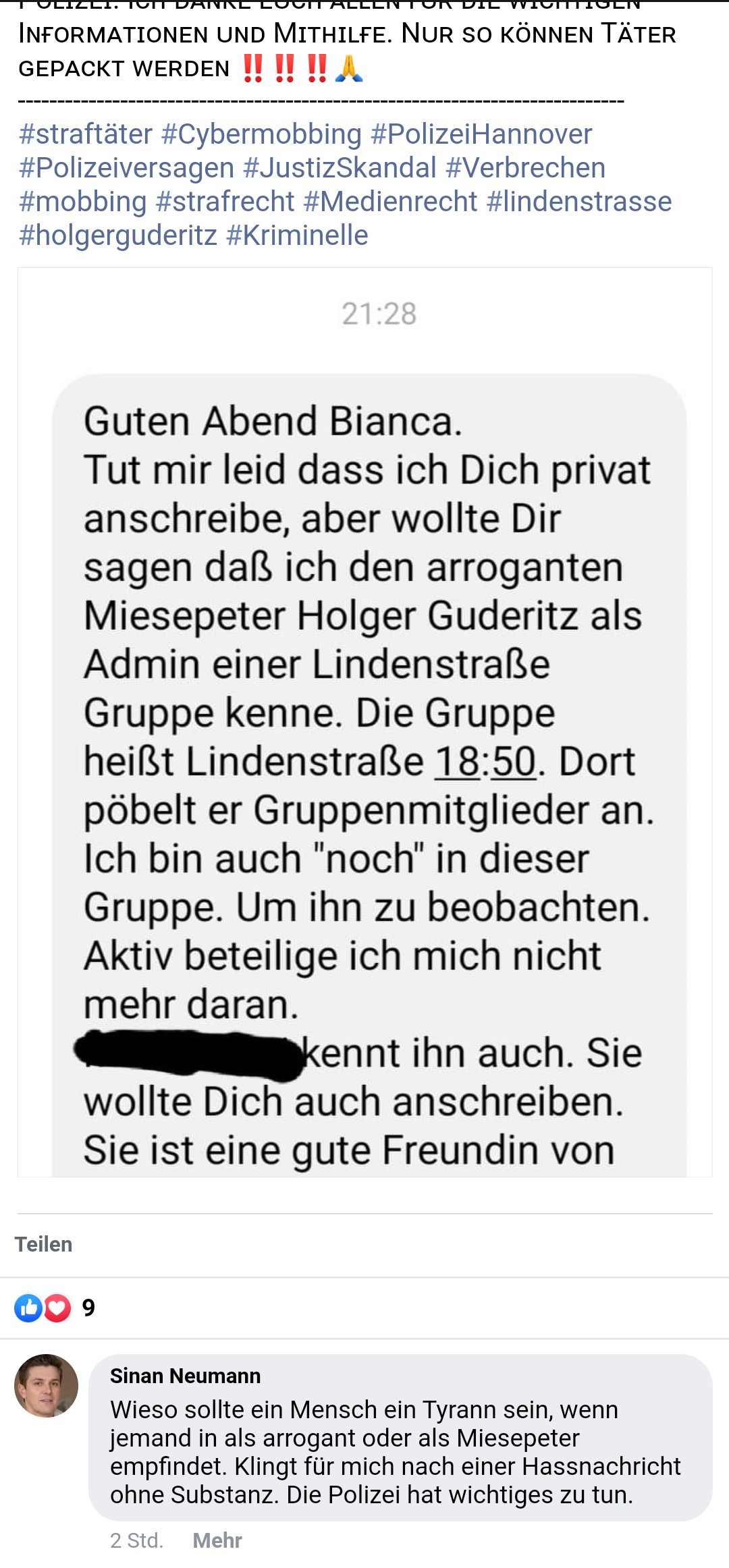Open the #lindenstrasse hashtag
This screenshot has height=1568, width=729.
coord(579,202)
